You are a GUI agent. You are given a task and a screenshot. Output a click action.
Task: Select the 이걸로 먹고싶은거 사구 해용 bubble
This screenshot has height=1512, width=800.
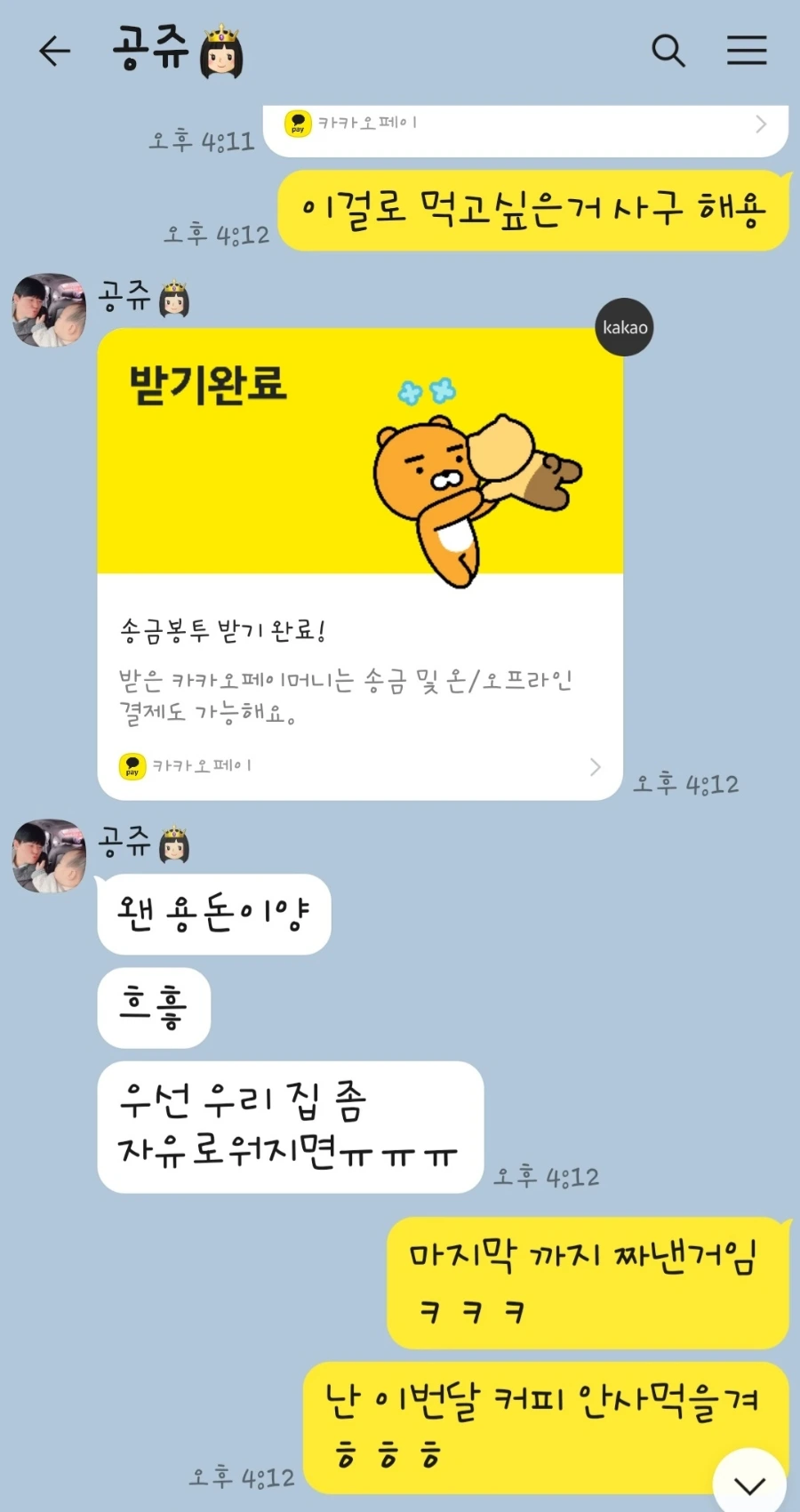point(532,212)
